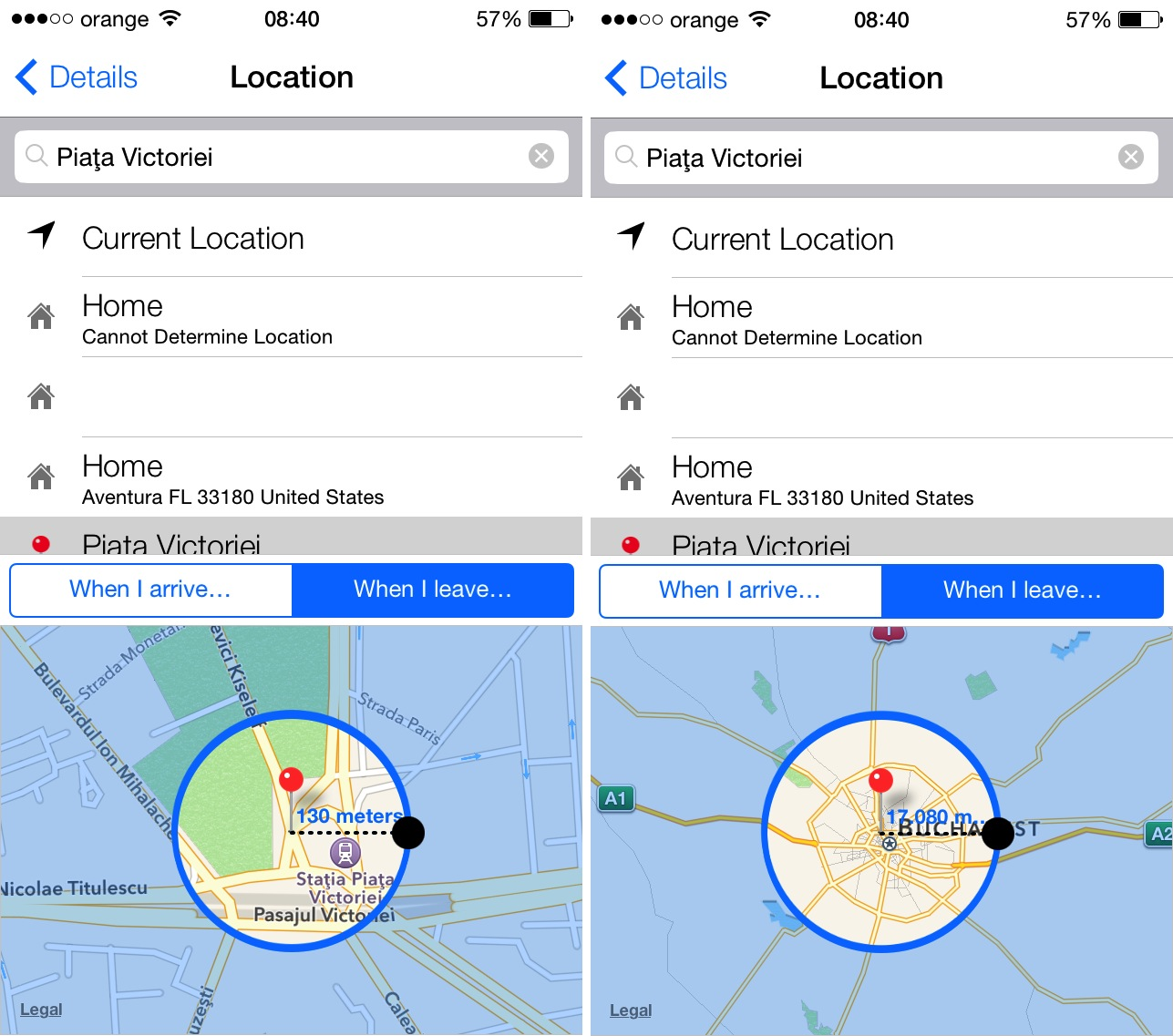Clear the search text on the 130 meters screen
This screenshot has height=1036, width=1173.
[x=541, y=157]
